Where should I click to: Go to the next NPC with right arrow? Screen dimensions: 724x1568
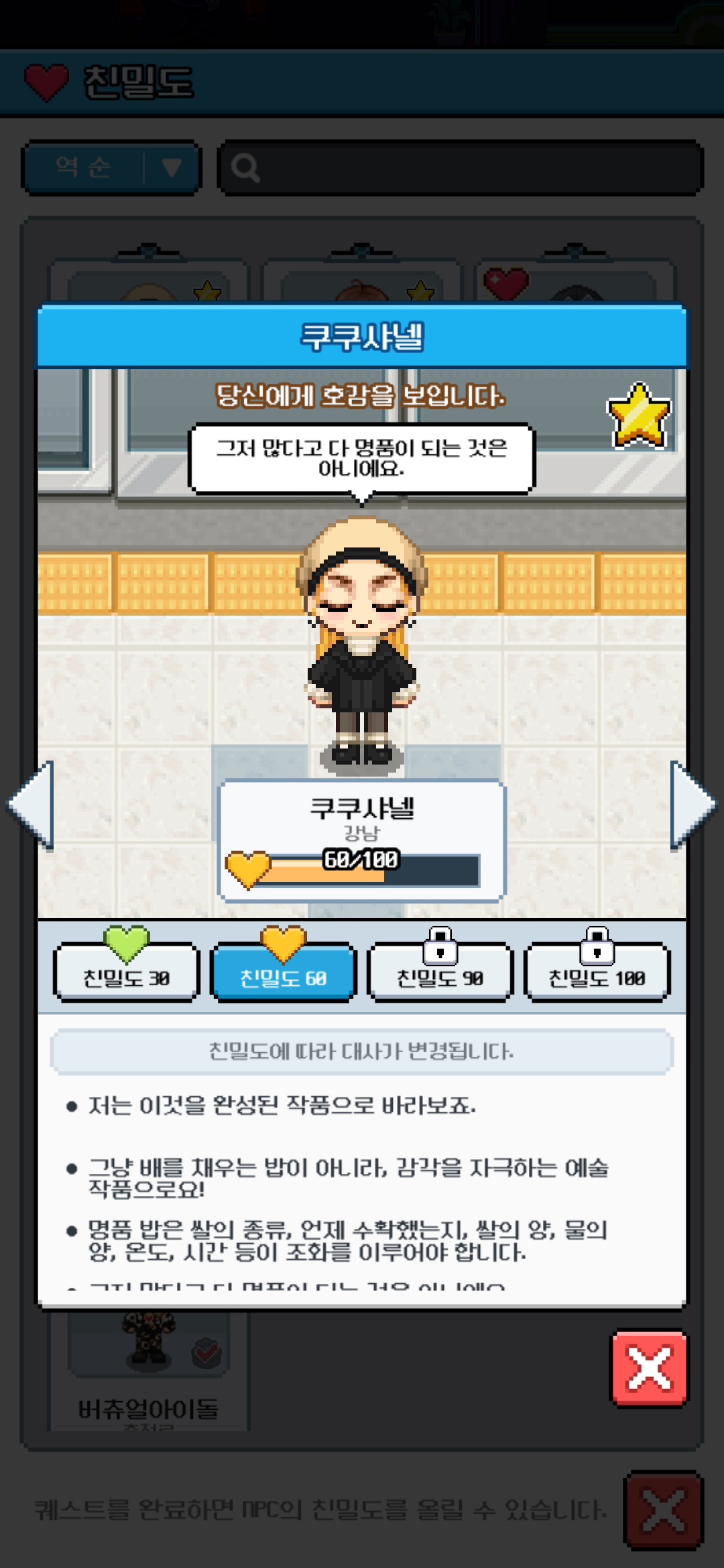[692, 805]
